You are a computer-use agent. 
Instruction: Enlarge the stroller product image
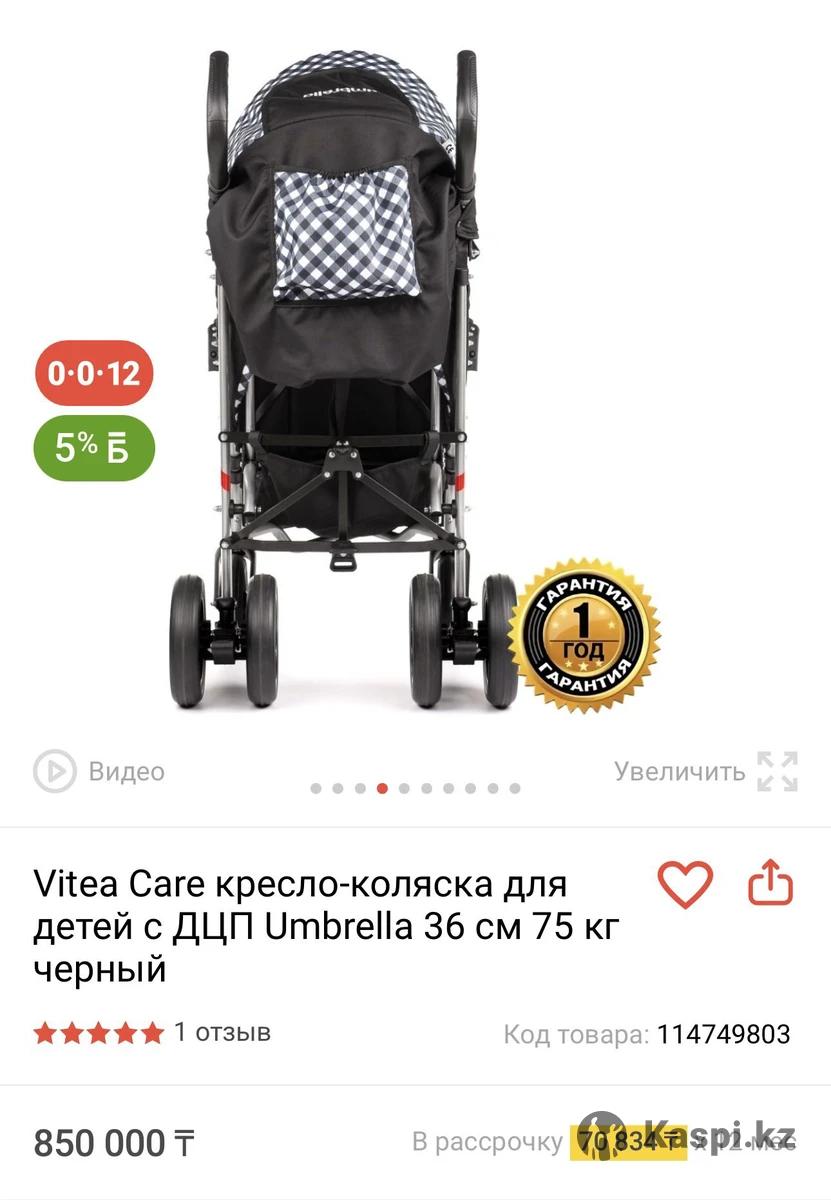706,772
